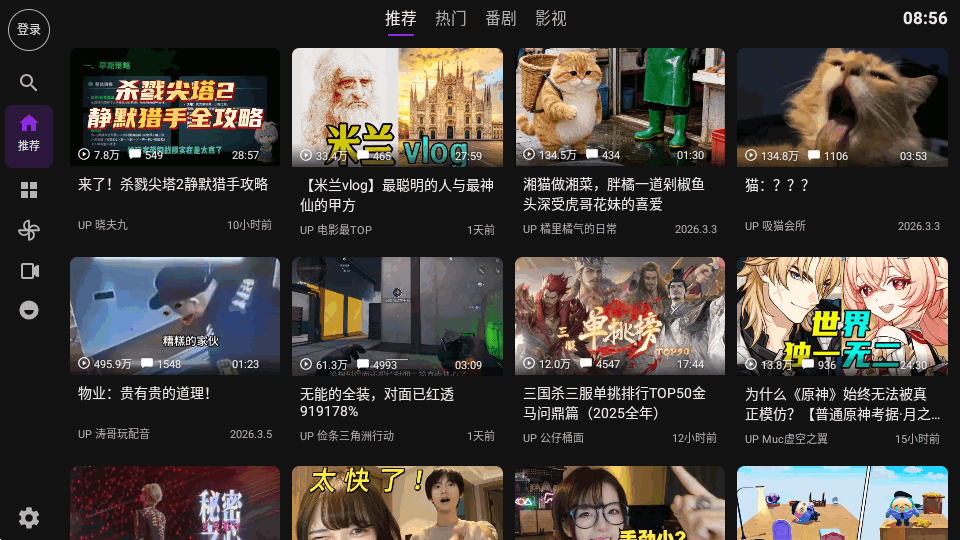
Task: Open the video camera live icon
Action: (x=29, y=271)
